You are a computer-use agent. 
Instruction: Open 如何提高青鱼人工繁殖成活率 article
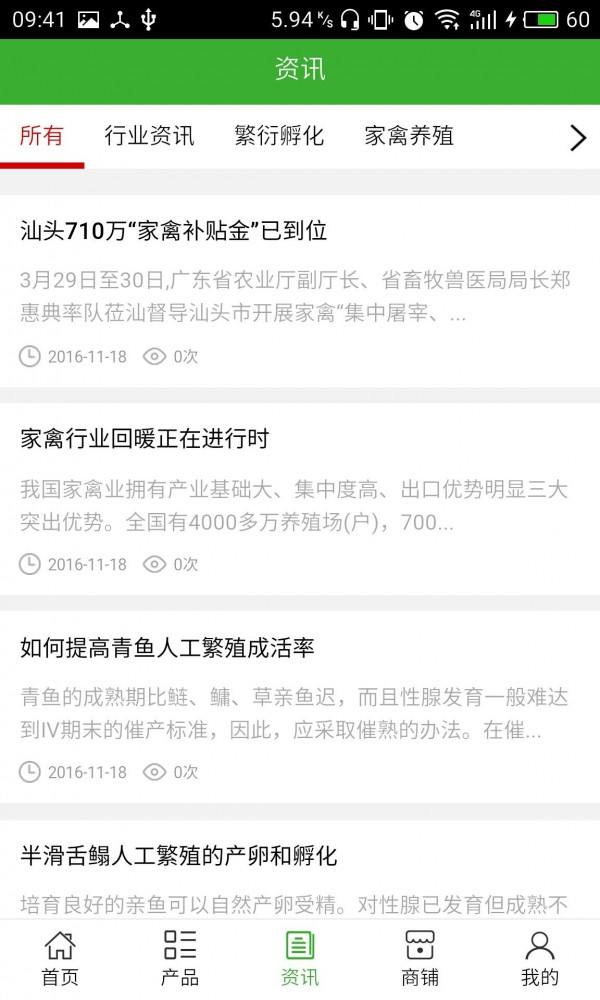(167, 647)
